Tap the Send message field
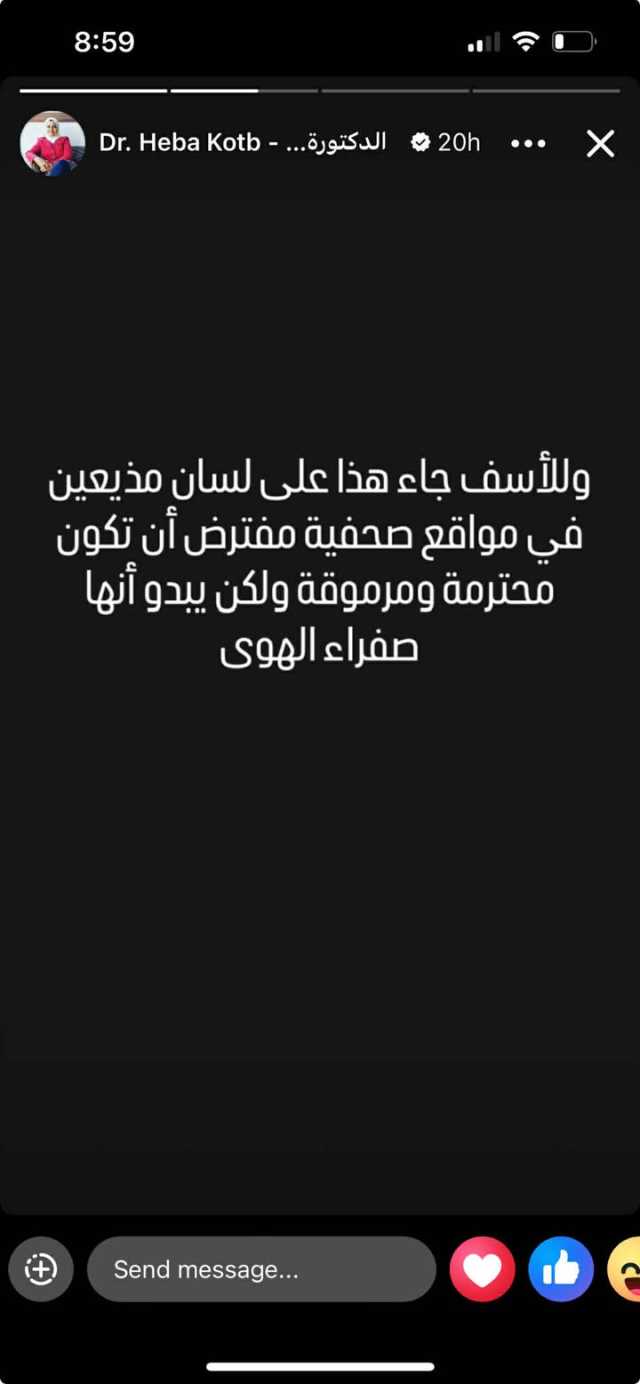Screen dimensions: 640x1384 [261, 1270]
